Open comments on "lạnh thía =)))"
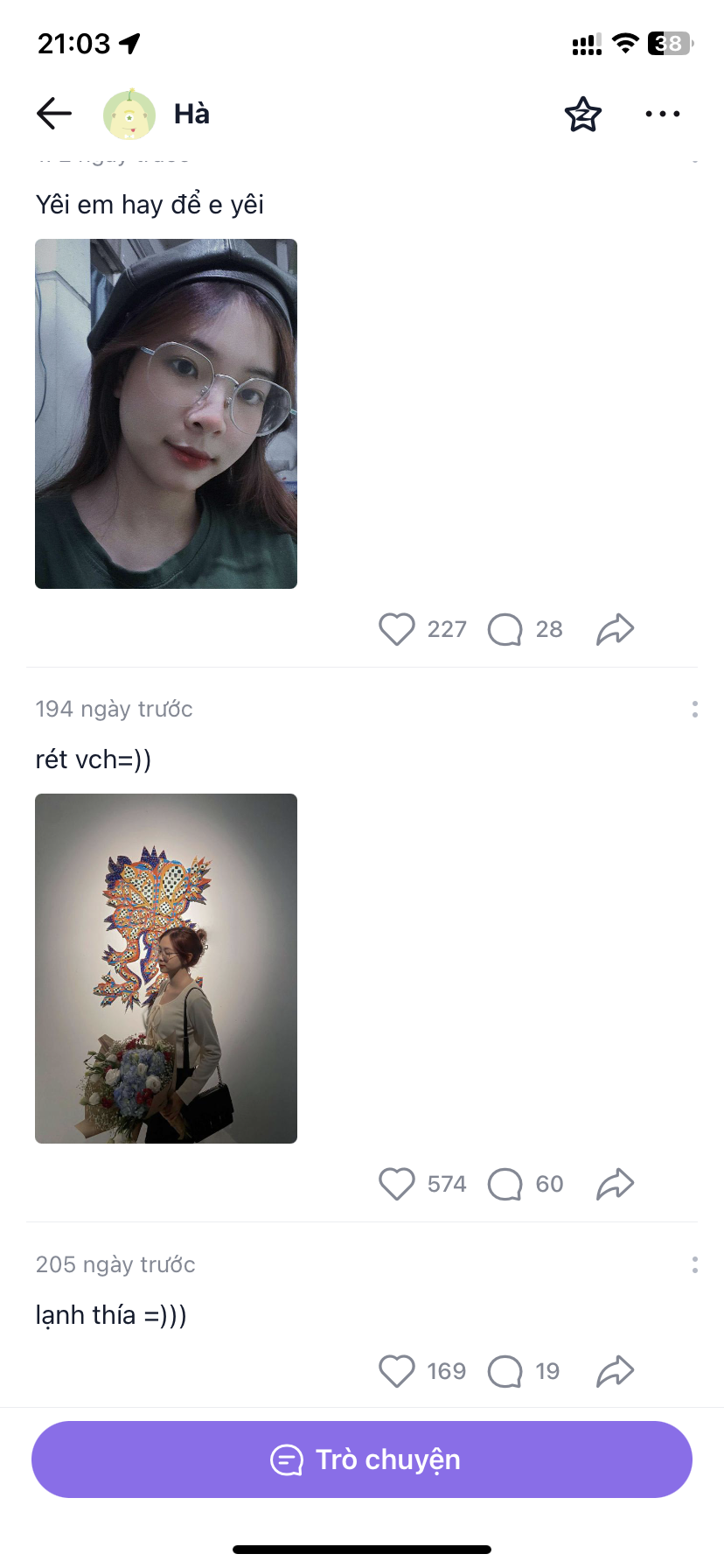The width and height of the screenshot is (724, 1568). click(x=505, y=1371)
